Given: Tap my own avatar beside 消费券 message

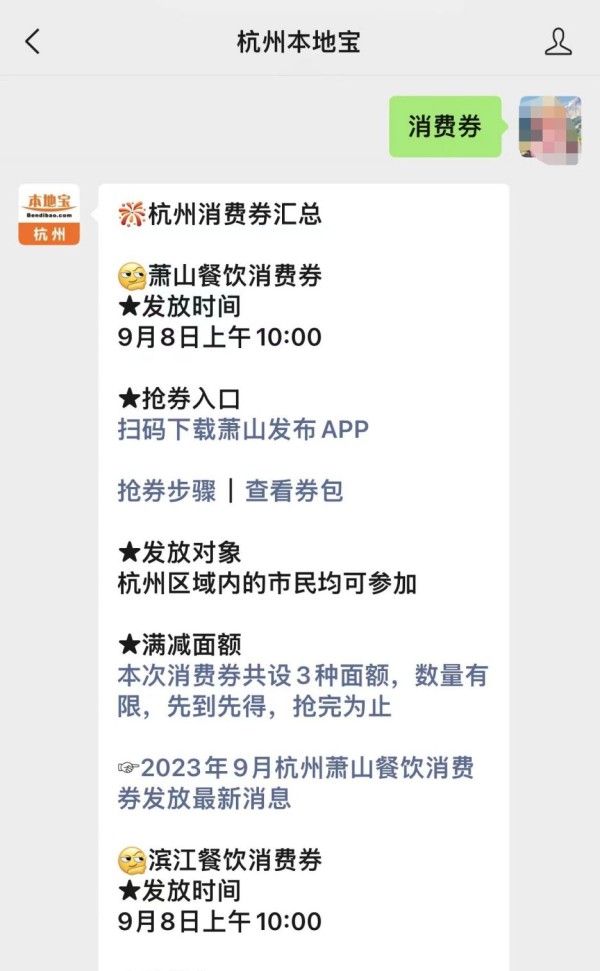Looking at the screenshot, I should click(x=549, y=127).
